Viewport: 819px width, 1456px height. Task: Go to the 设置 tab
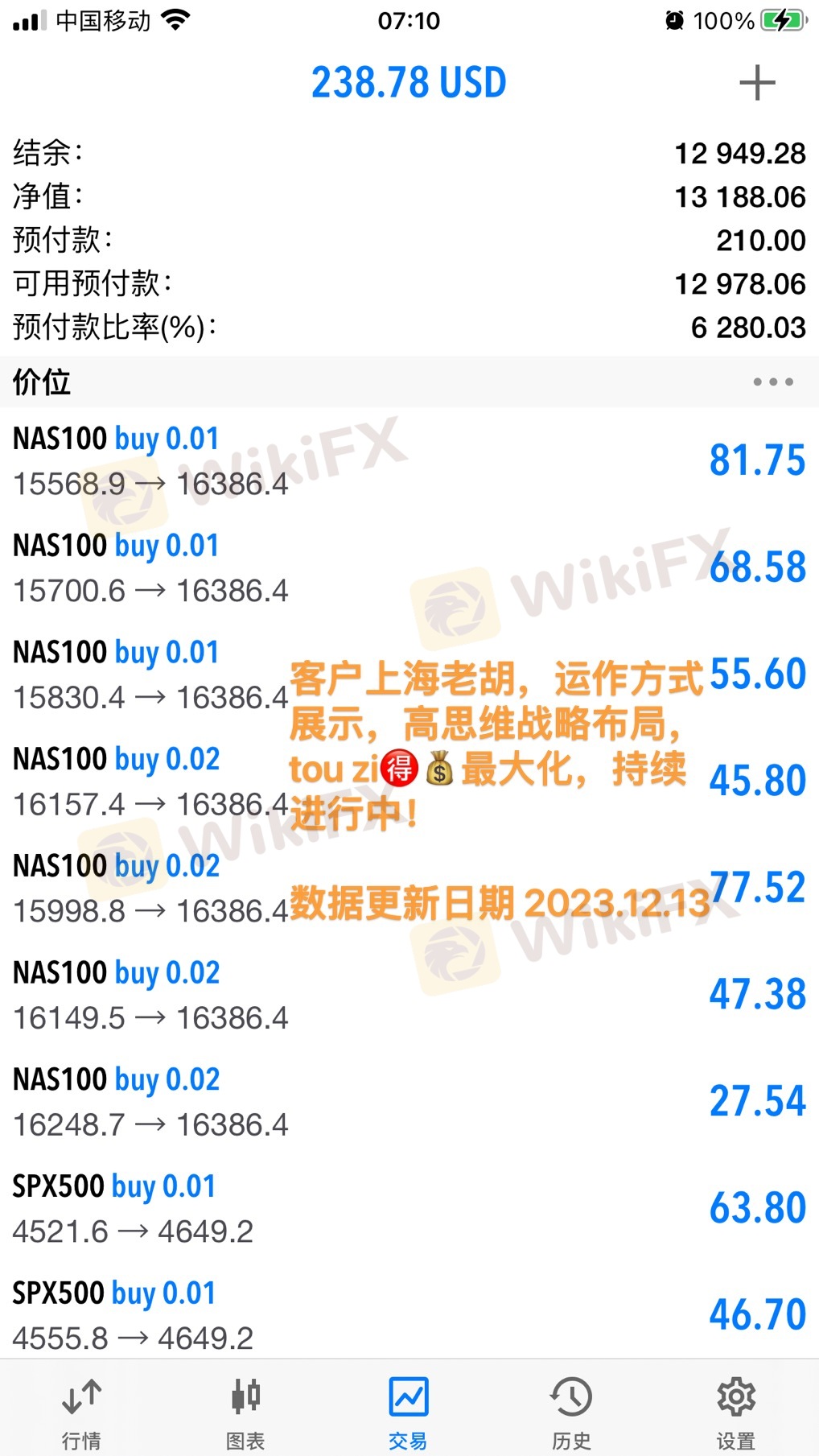point(735,1411)
